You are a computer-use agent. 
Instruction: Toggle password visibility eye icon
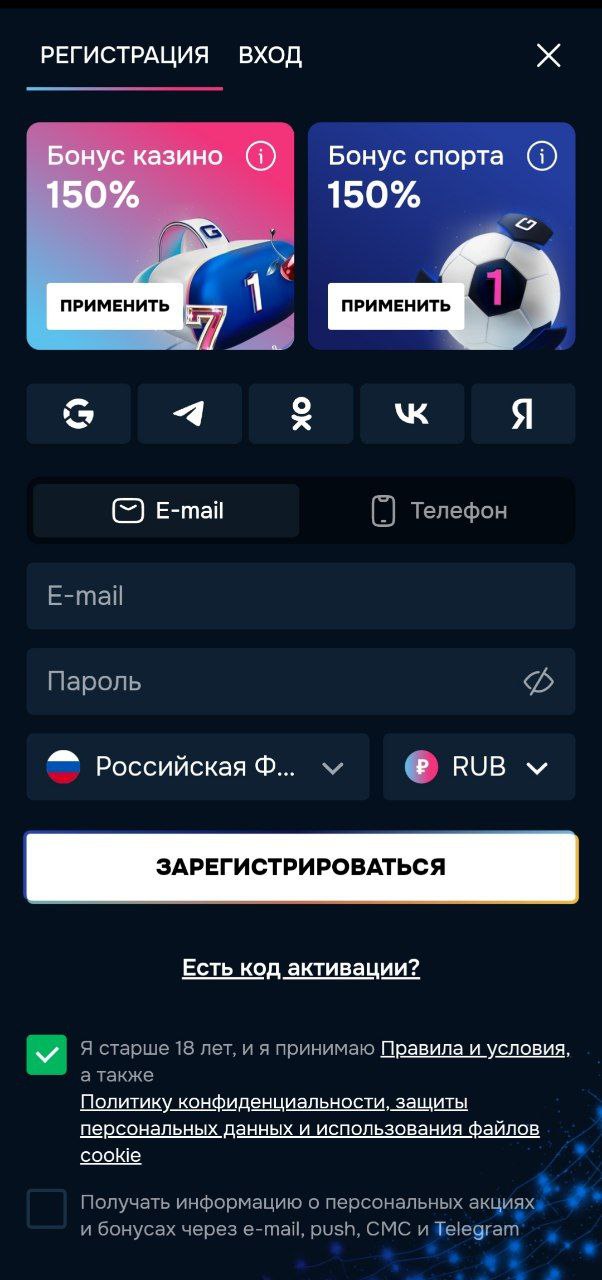tap(539, 682)
